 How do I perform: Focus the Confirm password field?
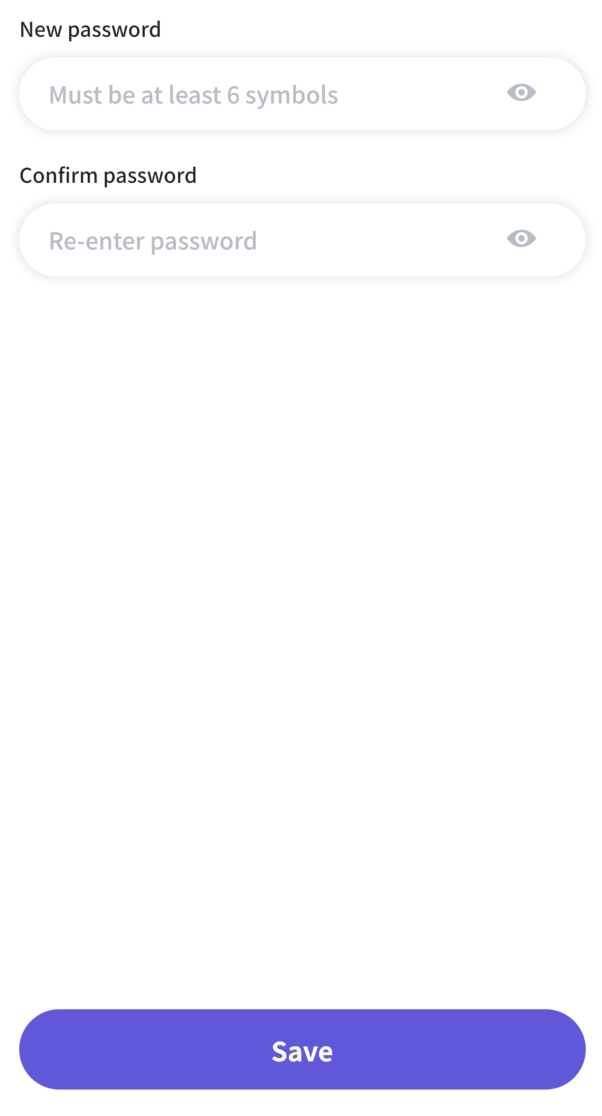click(x=302, y=240)
